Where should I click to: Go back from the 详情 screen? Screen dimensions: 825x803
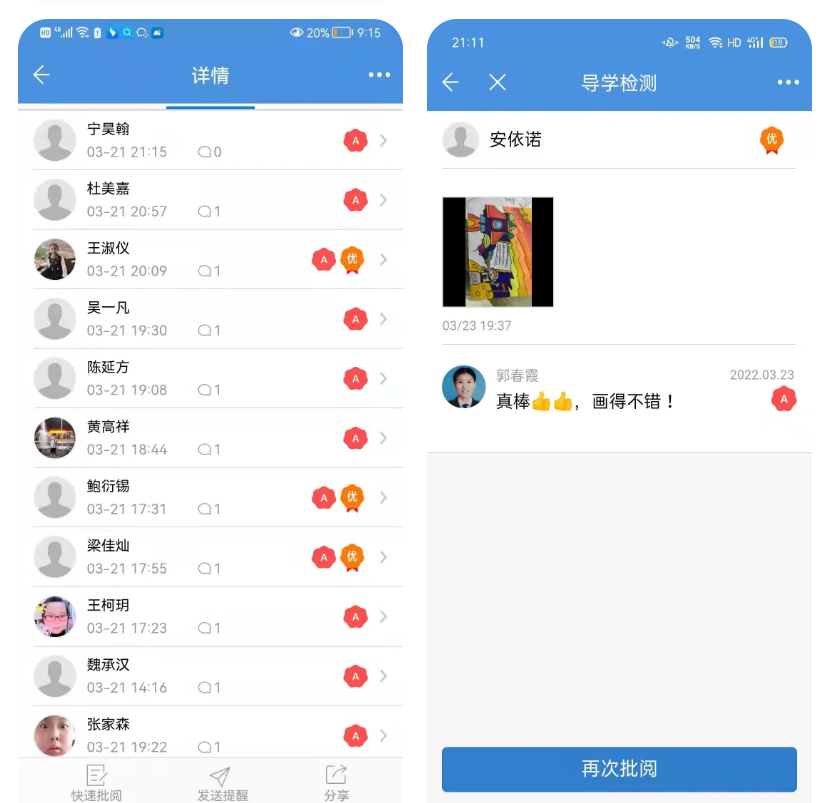(x=41, y=75)
